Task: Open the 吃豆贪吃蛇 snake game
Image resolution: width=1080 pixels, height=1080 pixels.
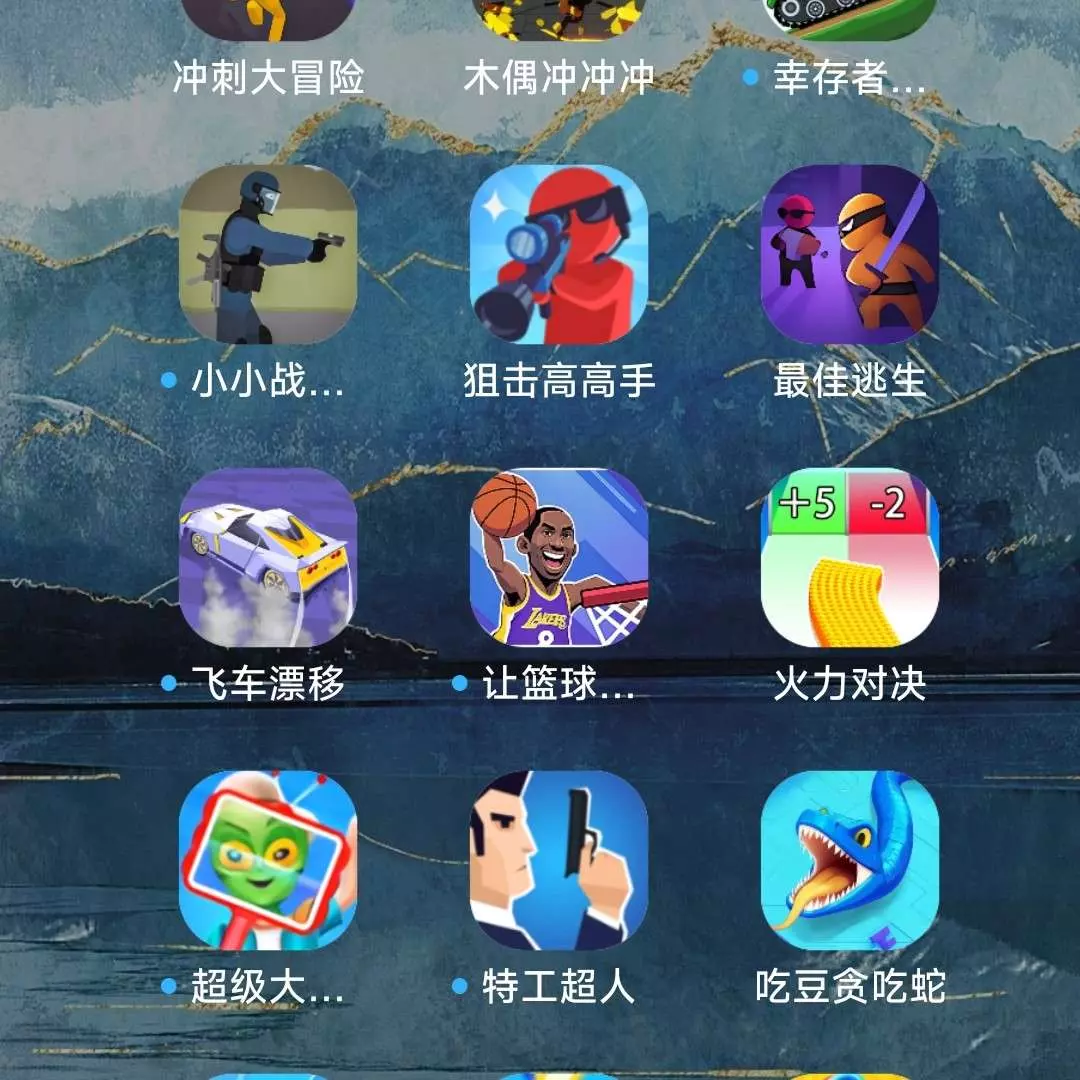Action: click(x=849, y=860)
